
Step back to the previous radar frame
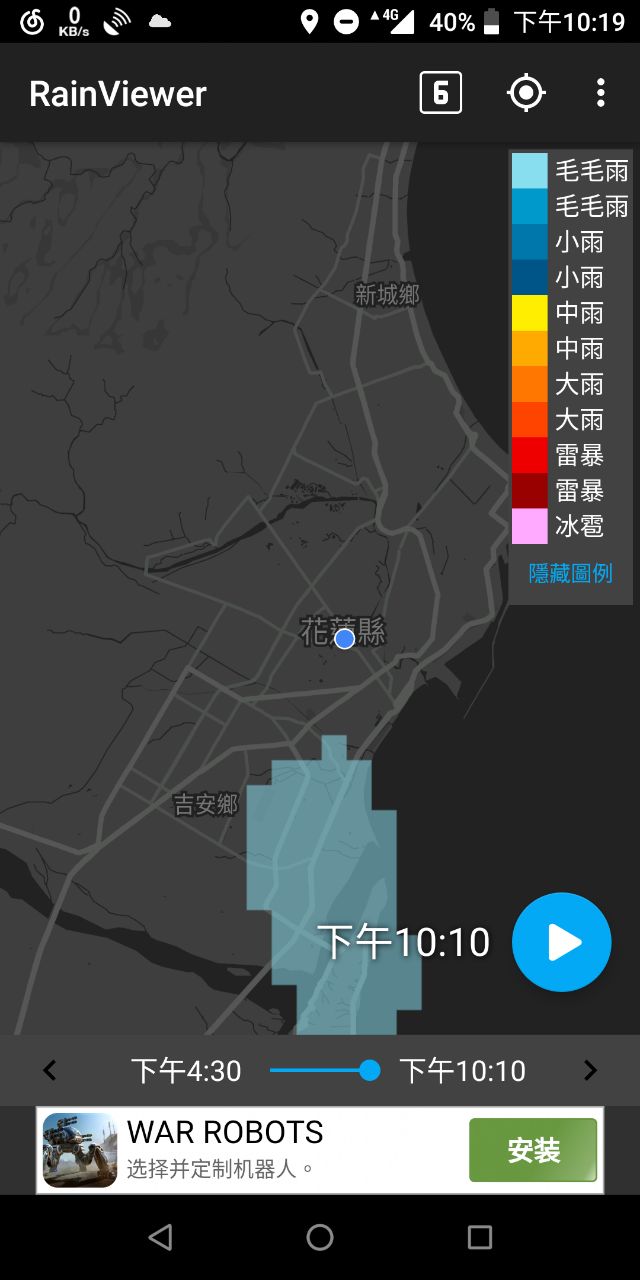(x=50, y=1071)
